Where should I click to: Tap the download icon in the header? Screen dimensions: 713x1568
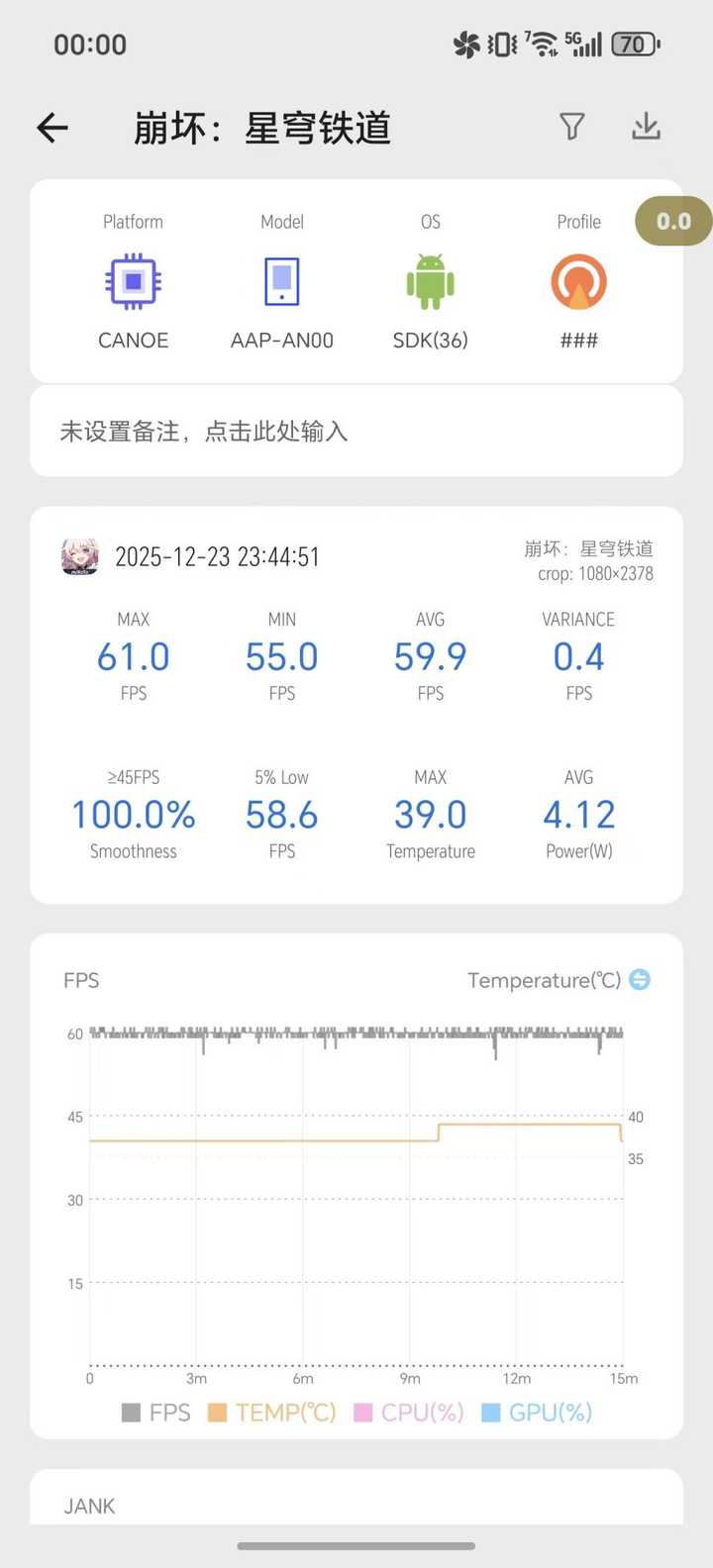tap(646, 127)
